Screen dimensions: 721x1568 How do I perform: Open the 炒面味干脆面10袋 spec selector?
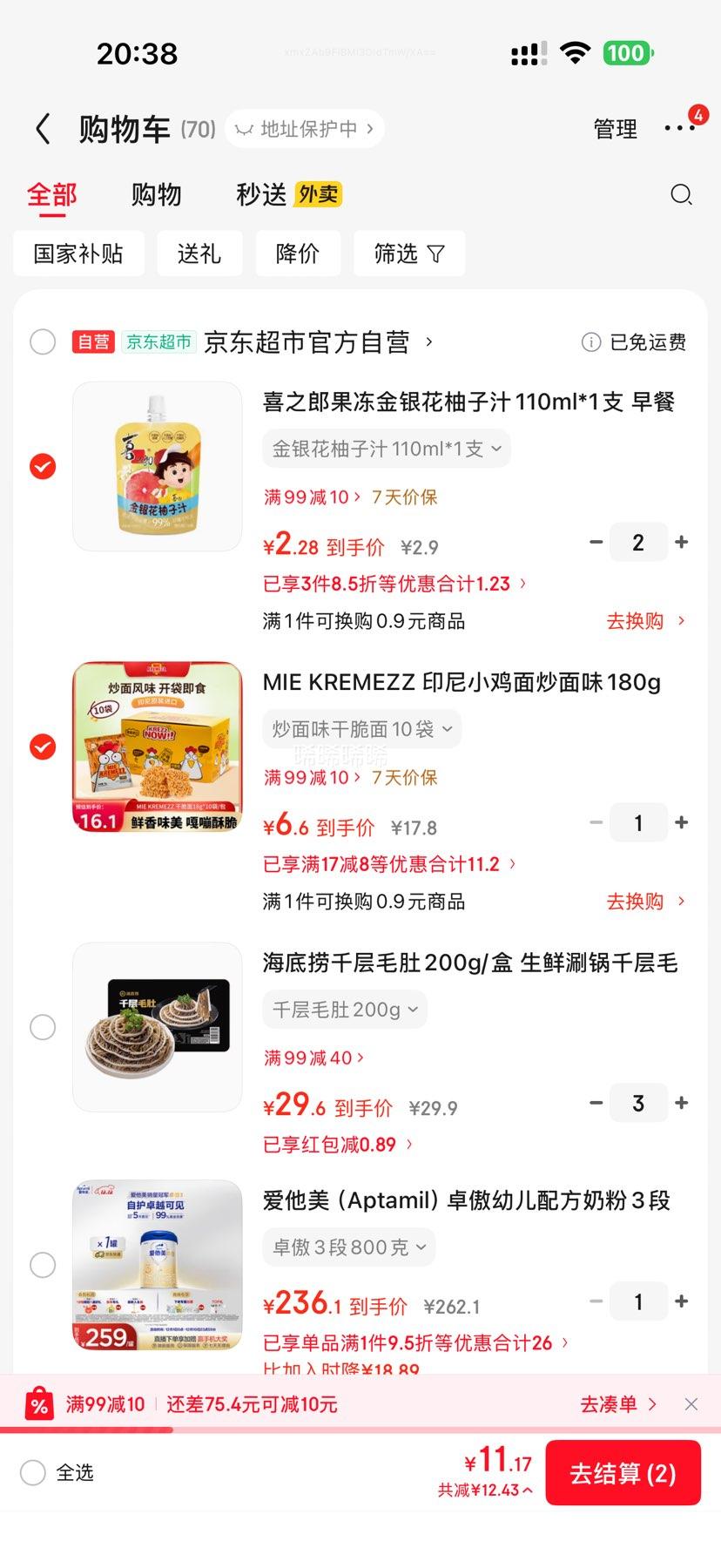tap(360, 728)
